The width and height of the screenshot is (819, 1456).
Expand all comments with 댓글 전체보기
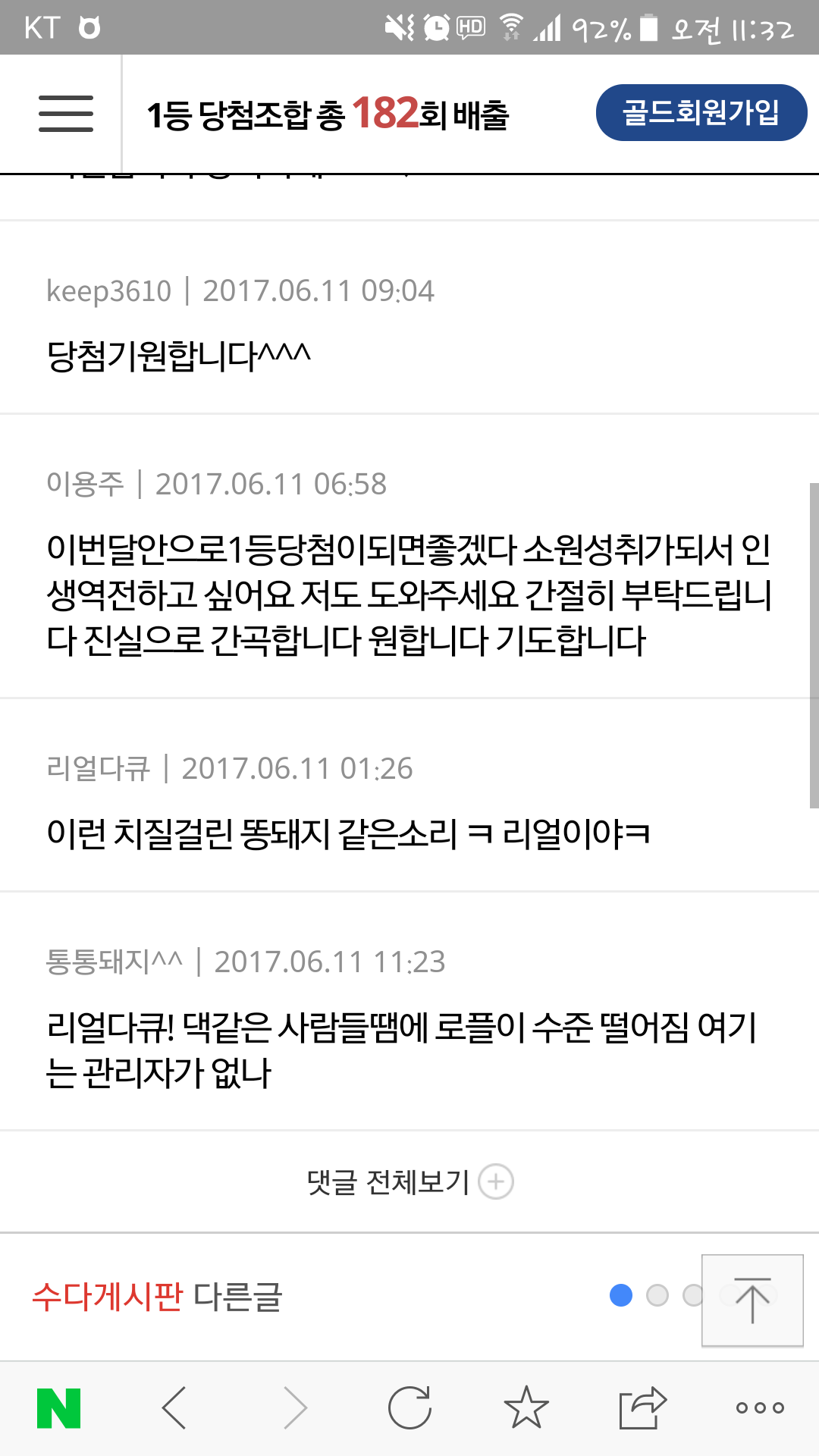click(x=409, y=1181)
